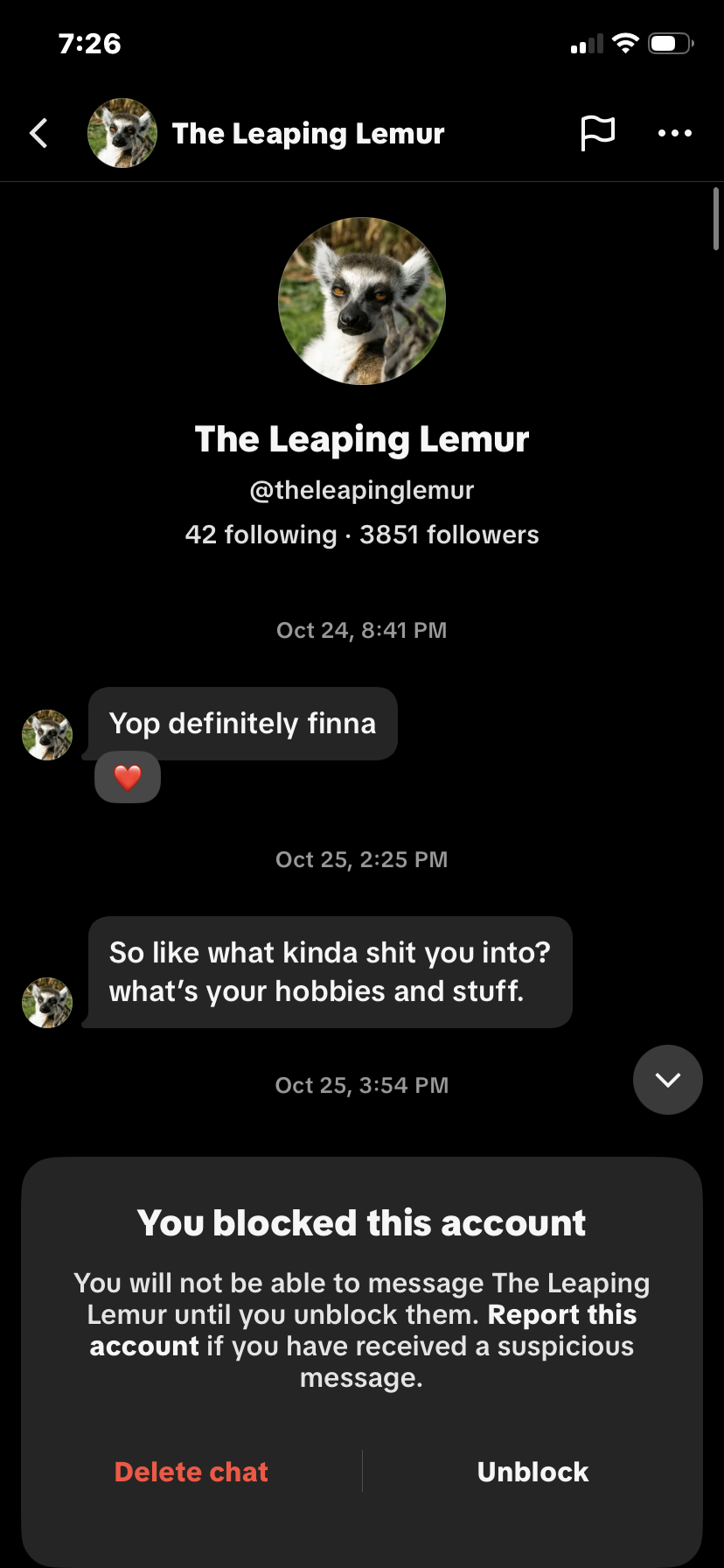Open The Leaping Lemur name in header

tap(308, 134)
